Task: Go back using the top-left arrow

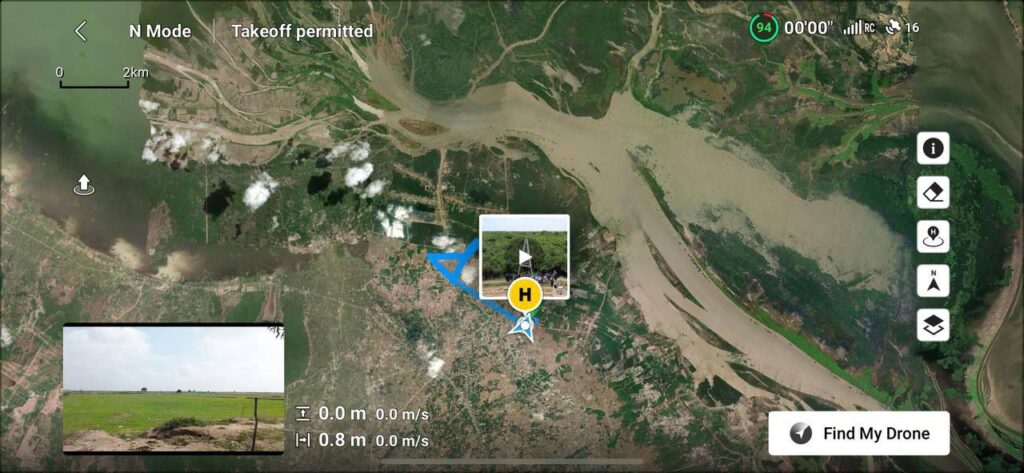Action: pyautogui.click(x=80, y=31)
